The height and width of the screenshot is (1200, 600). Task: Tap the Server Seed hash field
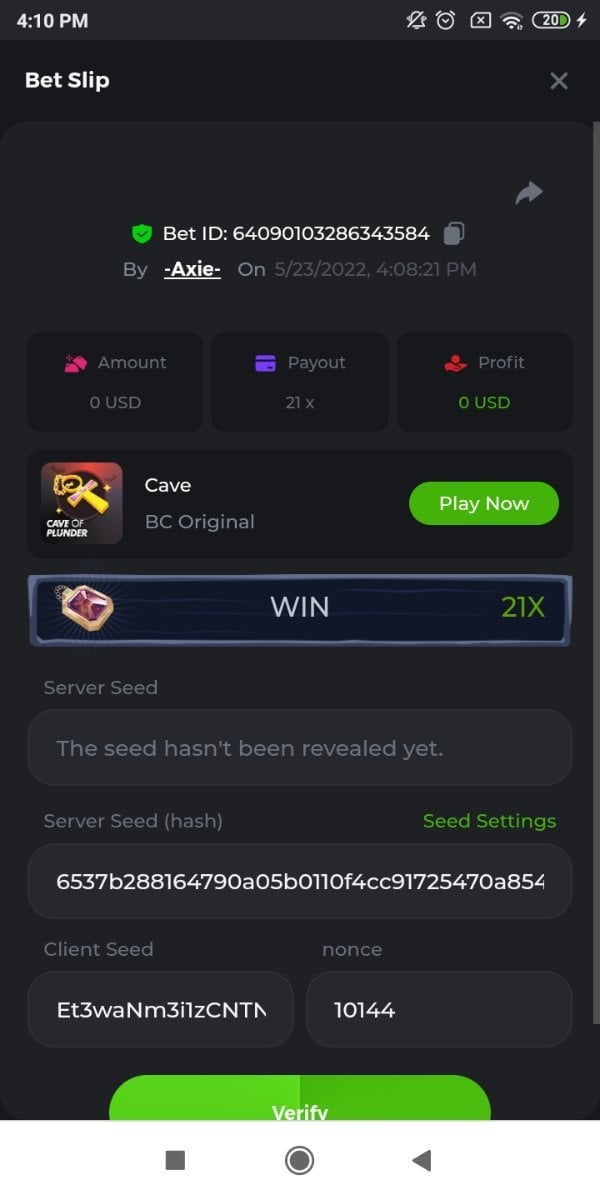coord(300,881)
